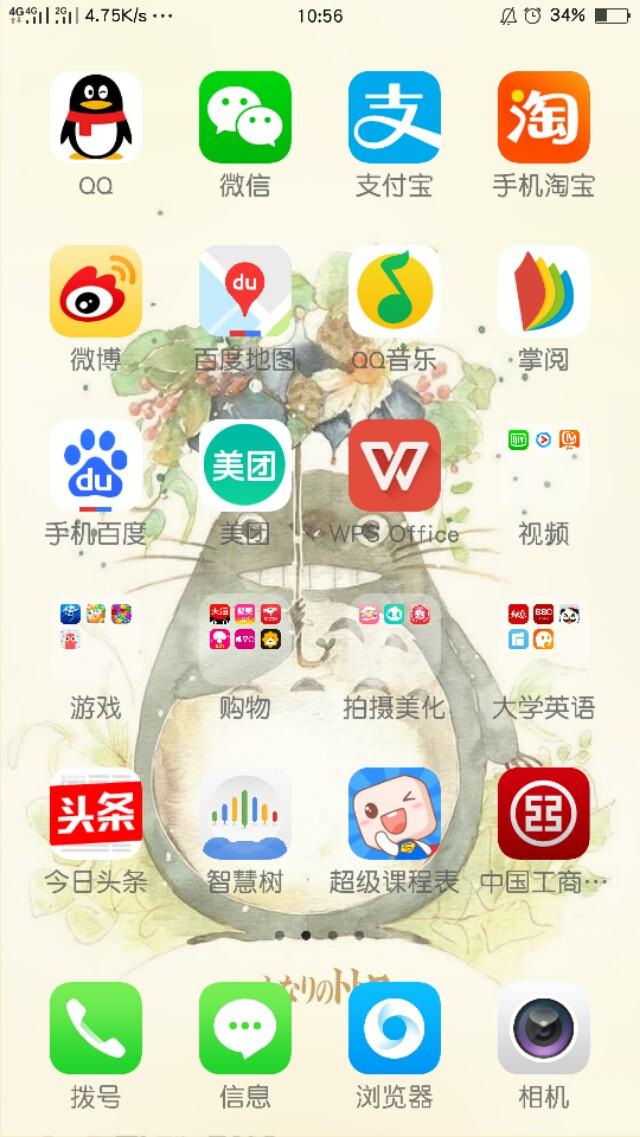This screenshot has width=640, height=1137.
Task: Launch 今日头条 news app
Action: [96, 813]
